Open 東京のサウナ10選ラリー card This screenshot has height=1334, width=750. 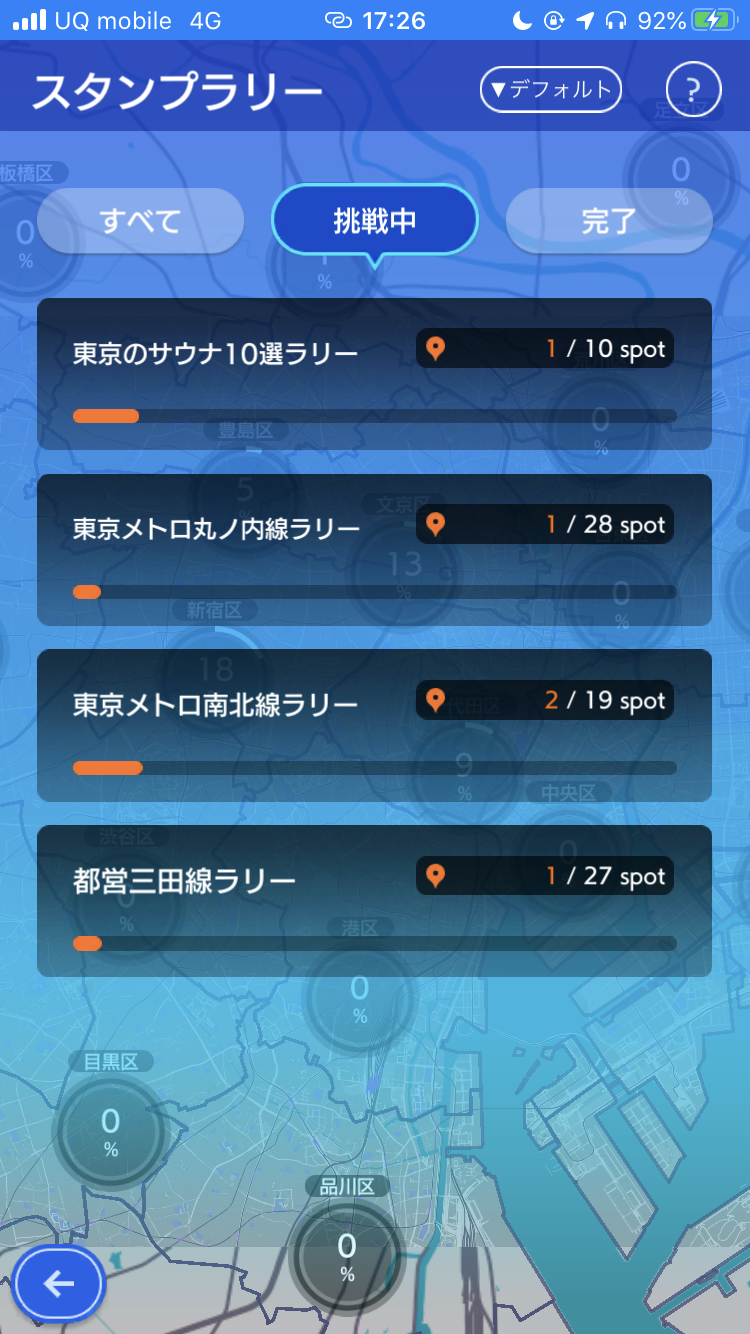coord(374,374)
